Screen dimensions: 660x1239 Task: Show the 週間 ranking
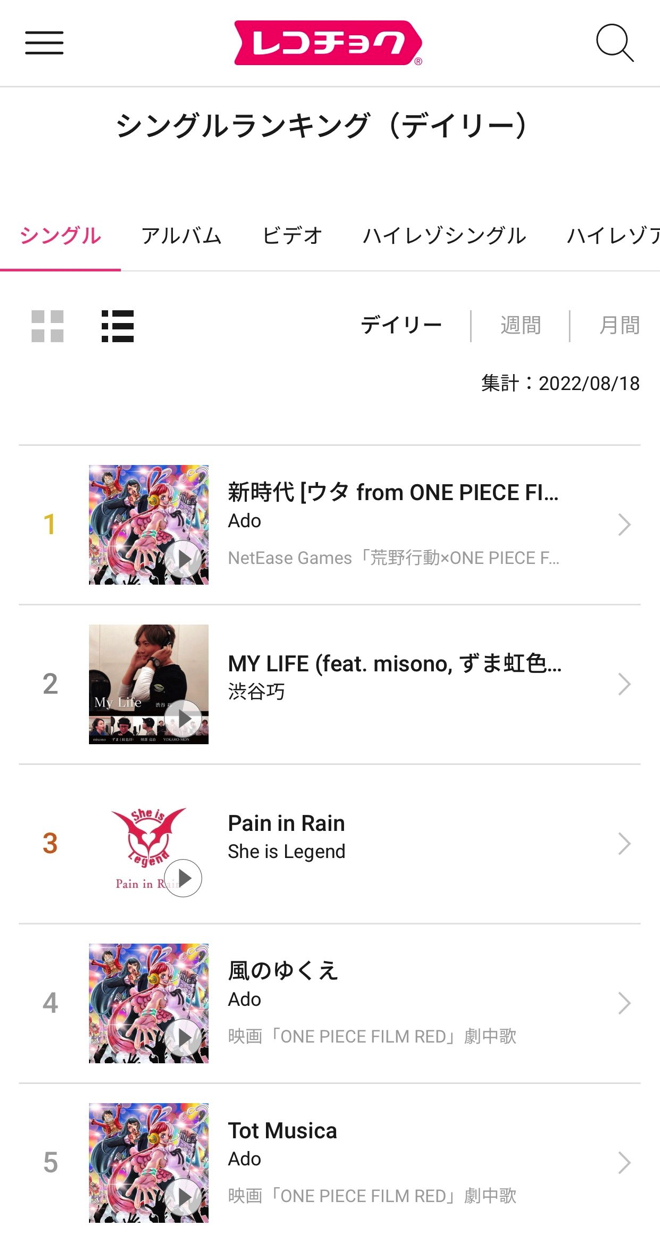[520, 325]
